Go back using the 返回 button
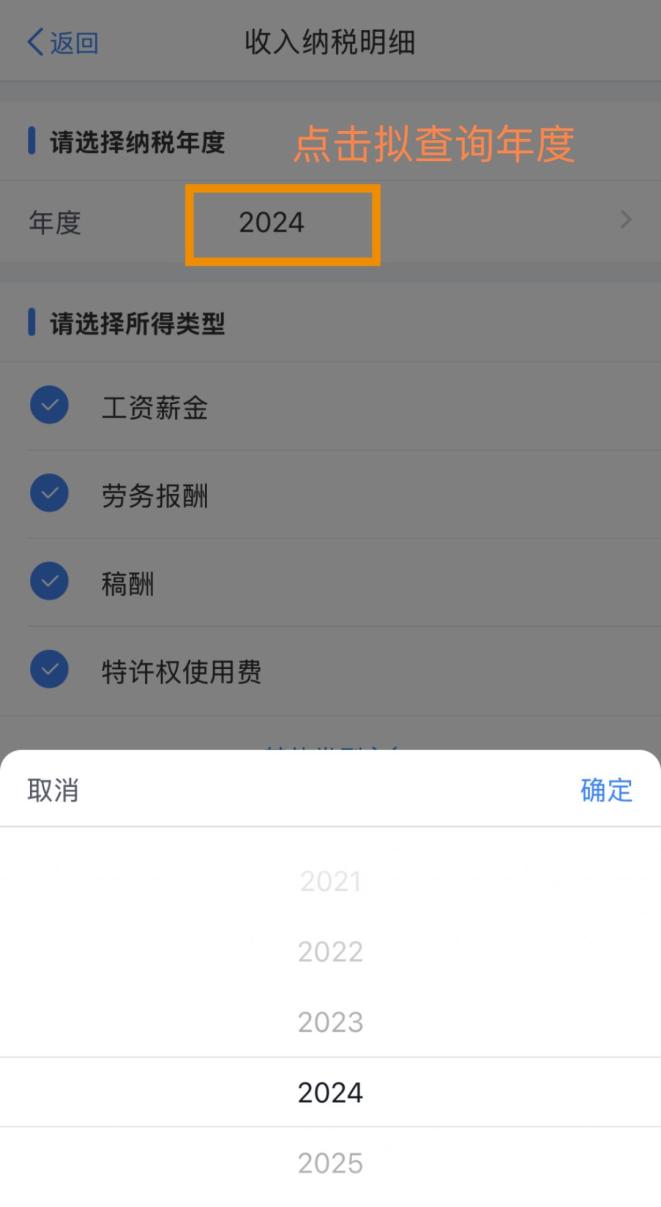The height and width of the screenshot is (1207, 661). click(x=62, y=42)
